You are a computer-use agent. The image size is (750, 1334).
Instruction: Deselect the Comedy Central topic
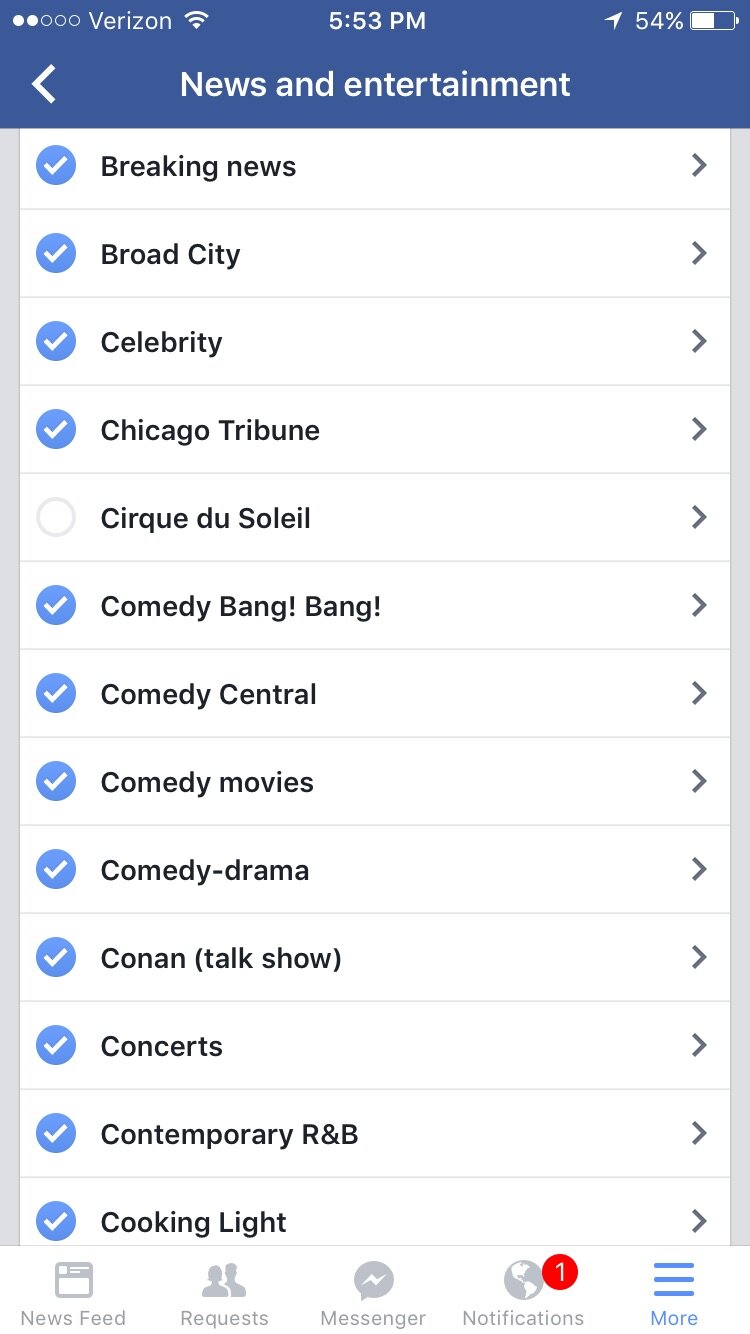click(x=56, y=693)
